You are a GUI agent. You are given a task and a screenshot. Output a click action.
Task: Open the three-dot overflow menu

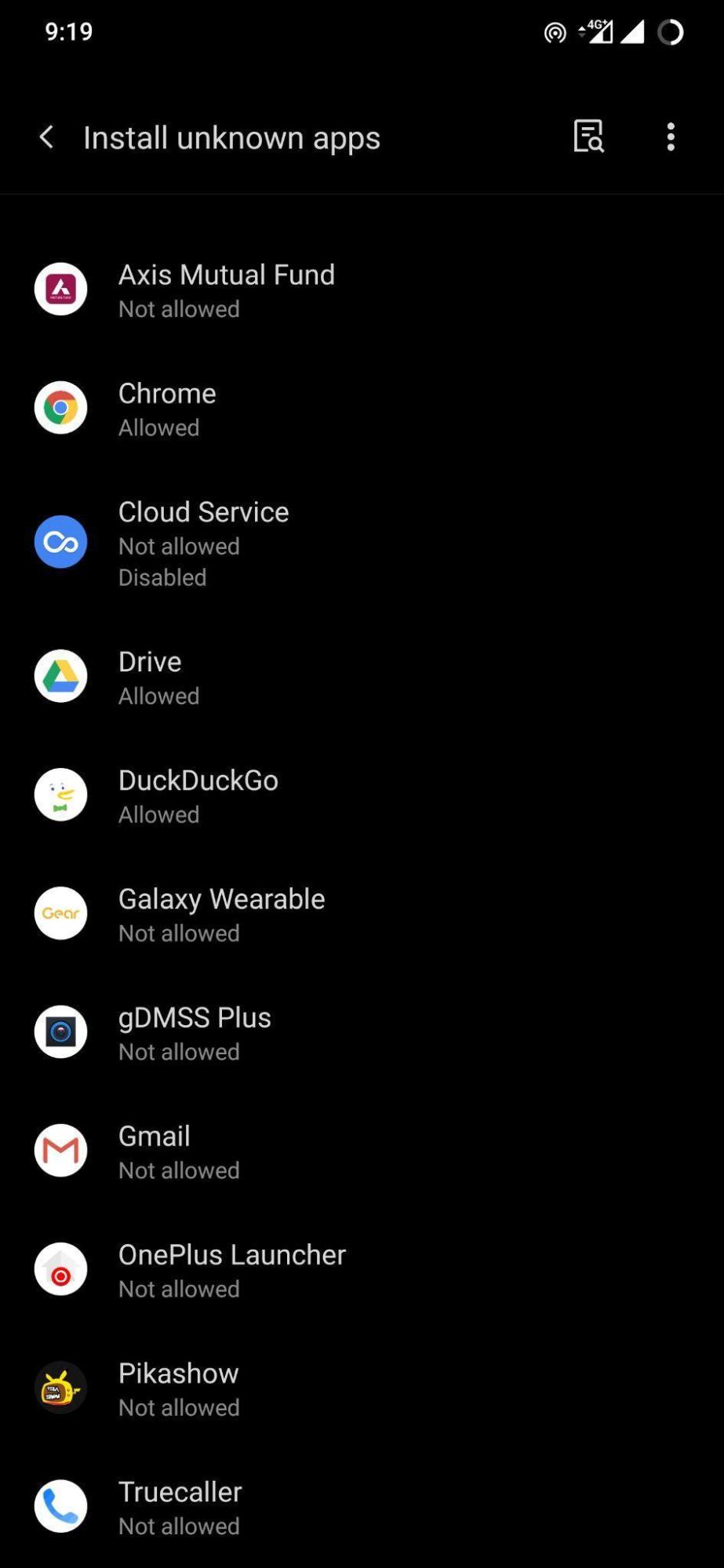point(671,136)
